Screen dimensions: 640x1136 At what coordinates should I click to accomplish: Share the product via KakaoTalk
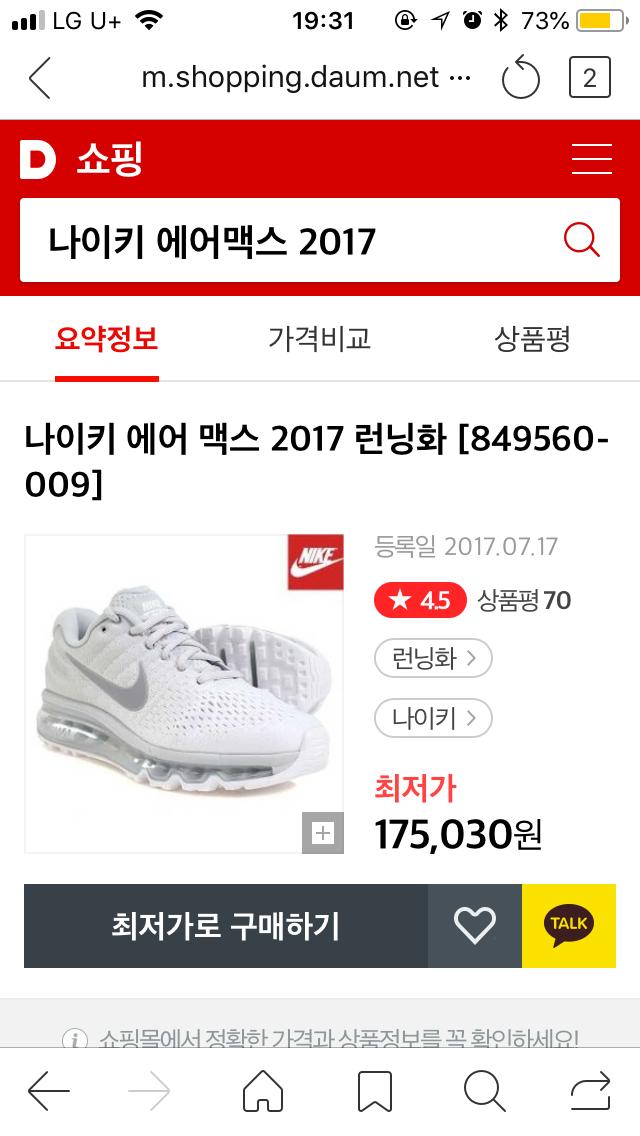pos(568,926)
